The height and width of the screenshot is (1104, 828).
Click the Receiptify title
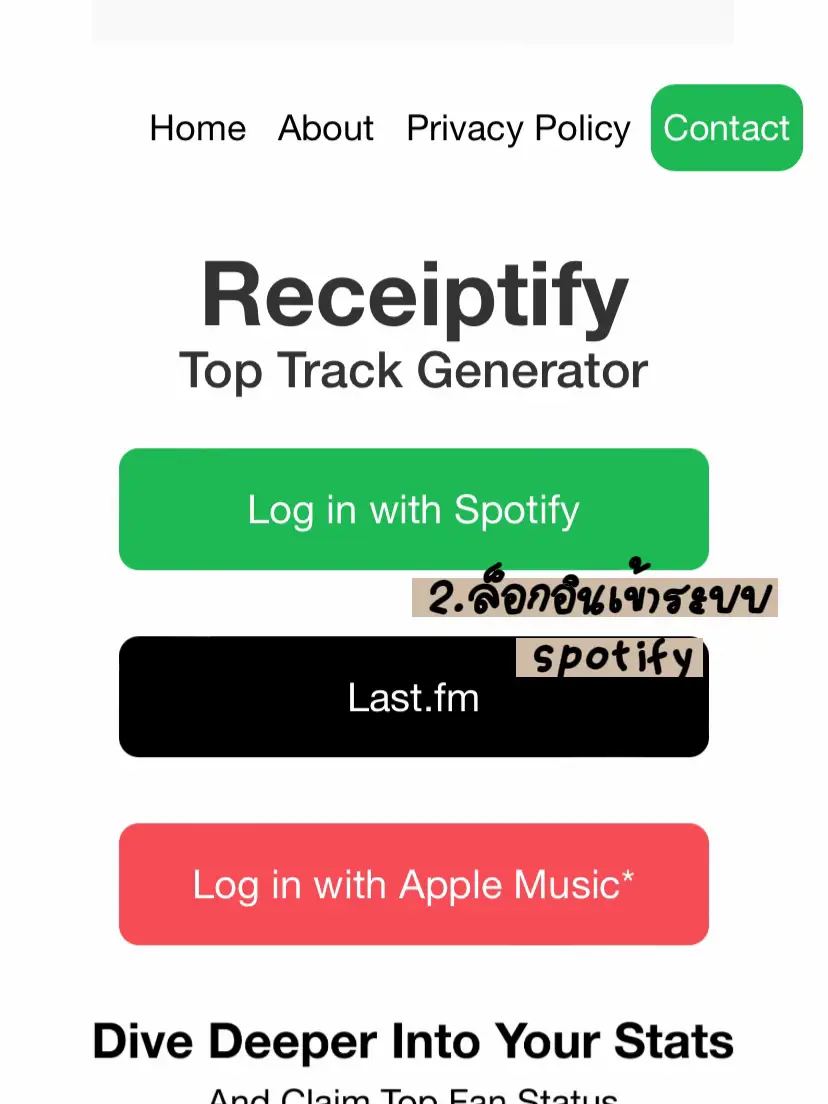click(413, 295)
